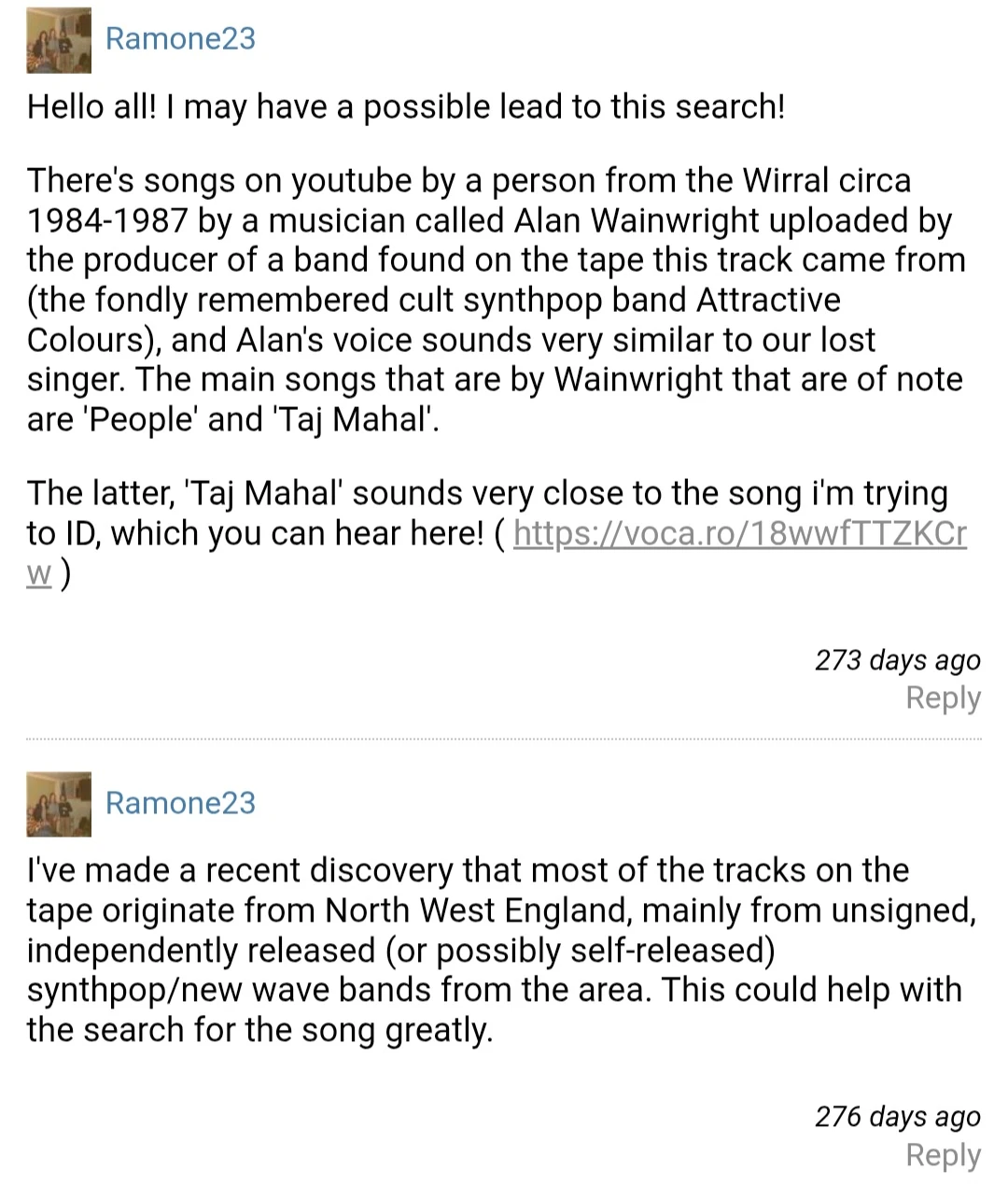The image size is (1008, 1184).
Task: Reply to the comment from 276 days ago
Action: pos(943,1155)
